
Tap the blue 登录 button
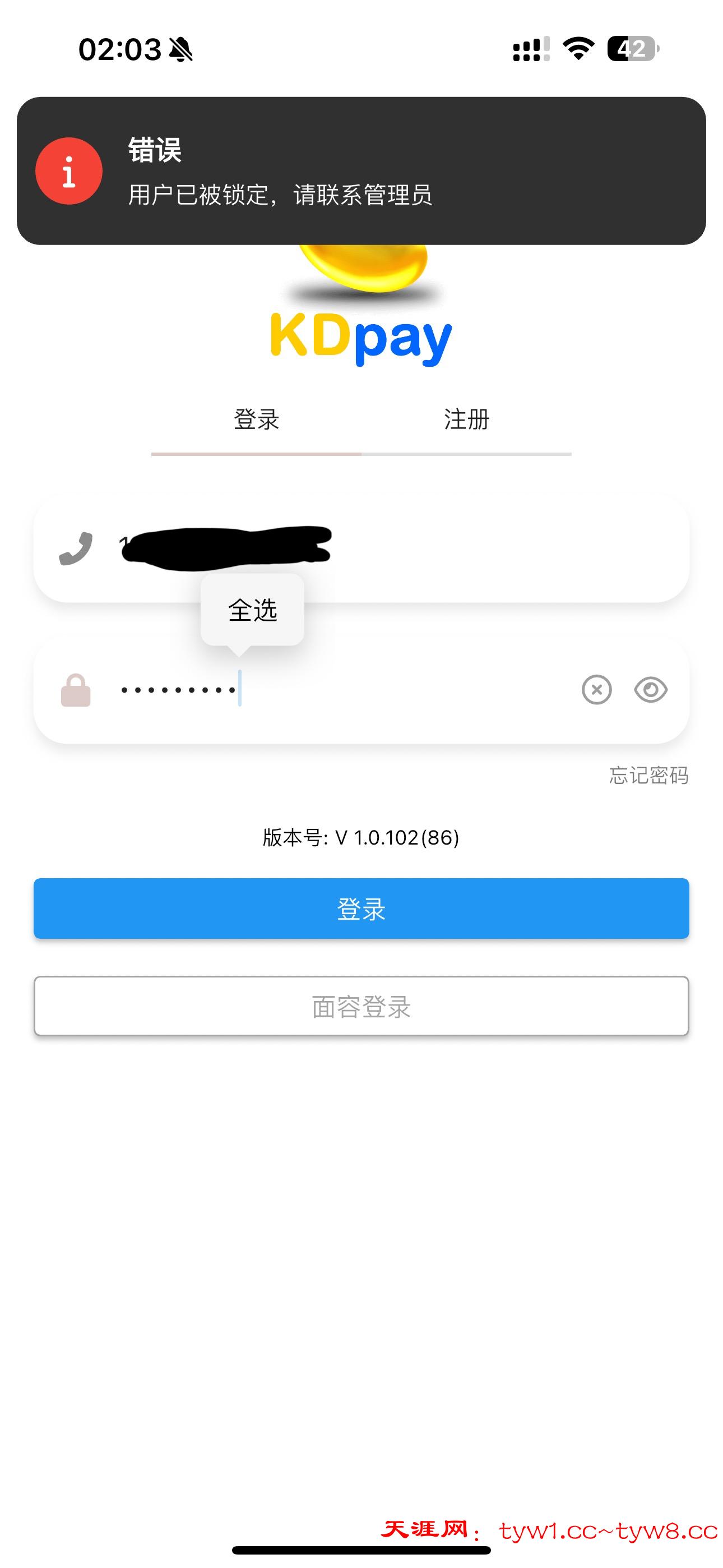(x=361, y=909)
